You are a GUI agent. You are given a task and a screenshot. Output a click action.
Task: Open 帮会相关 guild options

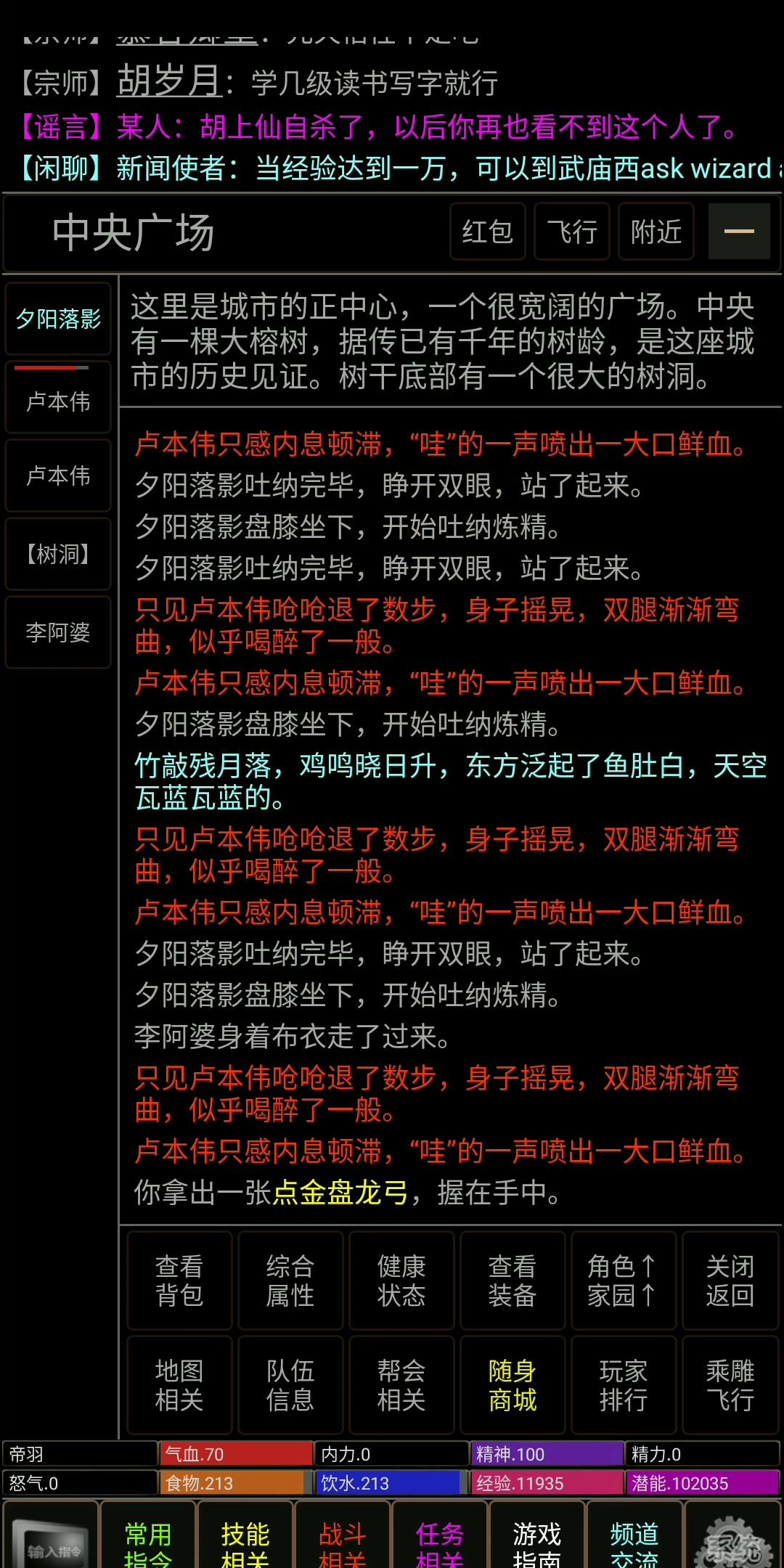401,1385
